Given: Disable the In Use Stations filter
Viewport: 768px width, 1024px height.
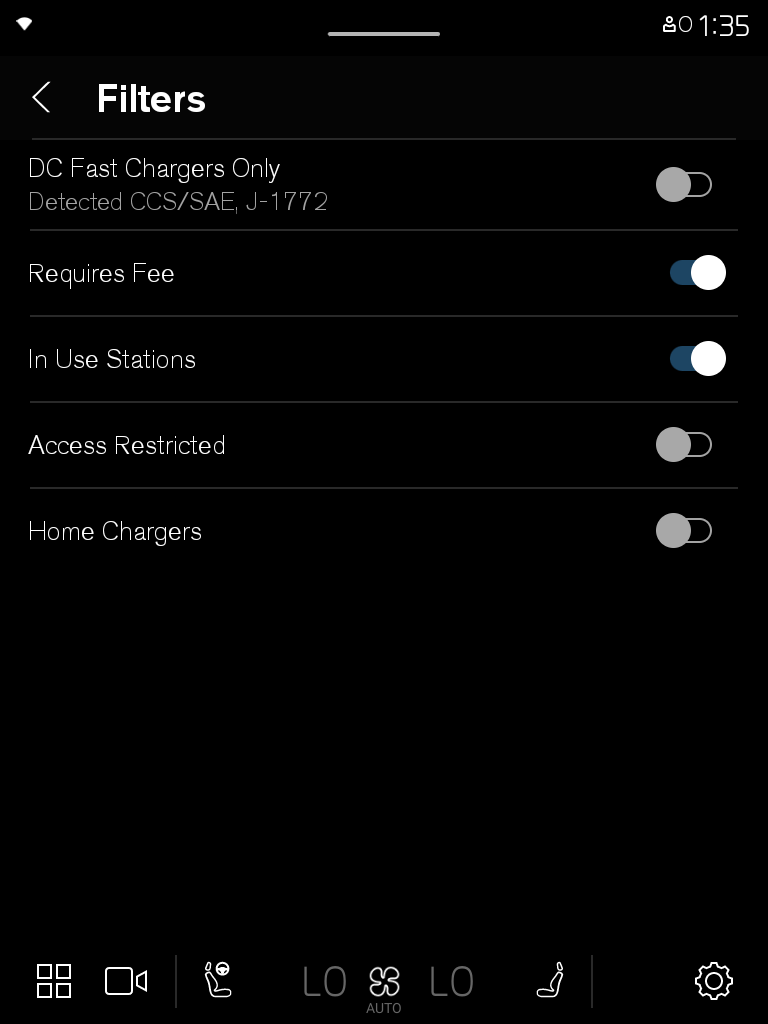Looking at the screenshot, I should (x=697, y=359).
